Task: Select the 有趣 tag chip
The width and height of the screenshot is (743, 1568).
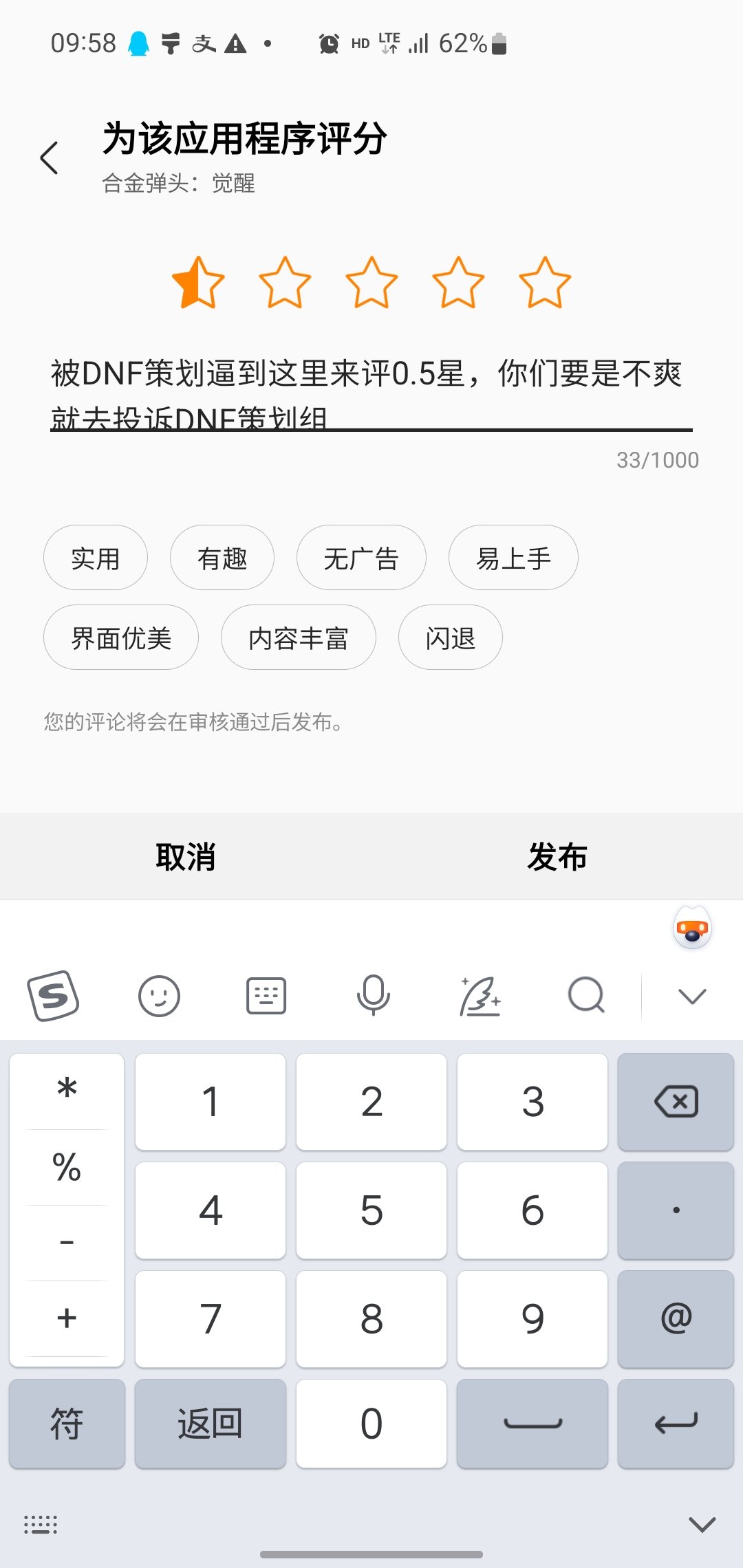Action: 222,558
